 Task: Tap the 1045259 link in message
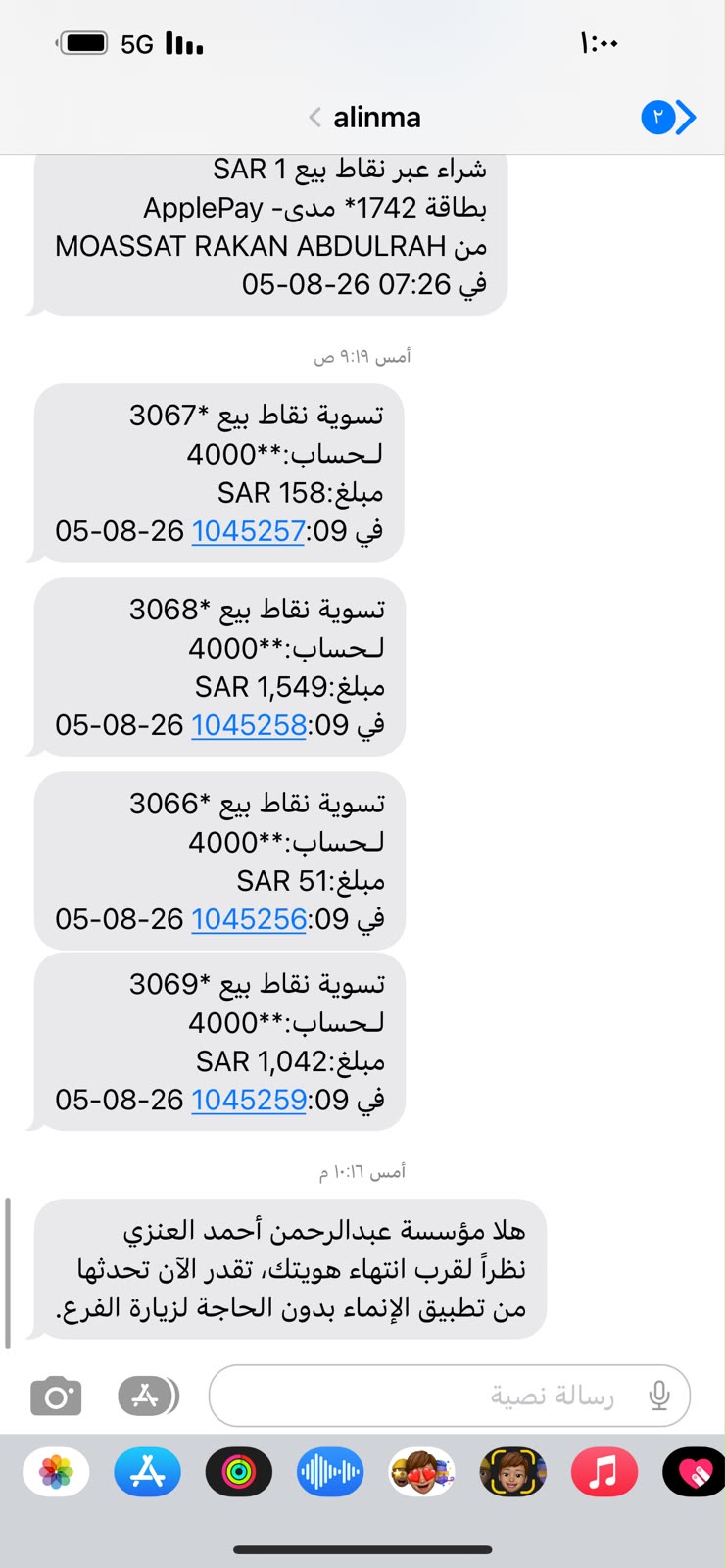pos(249,1100)
